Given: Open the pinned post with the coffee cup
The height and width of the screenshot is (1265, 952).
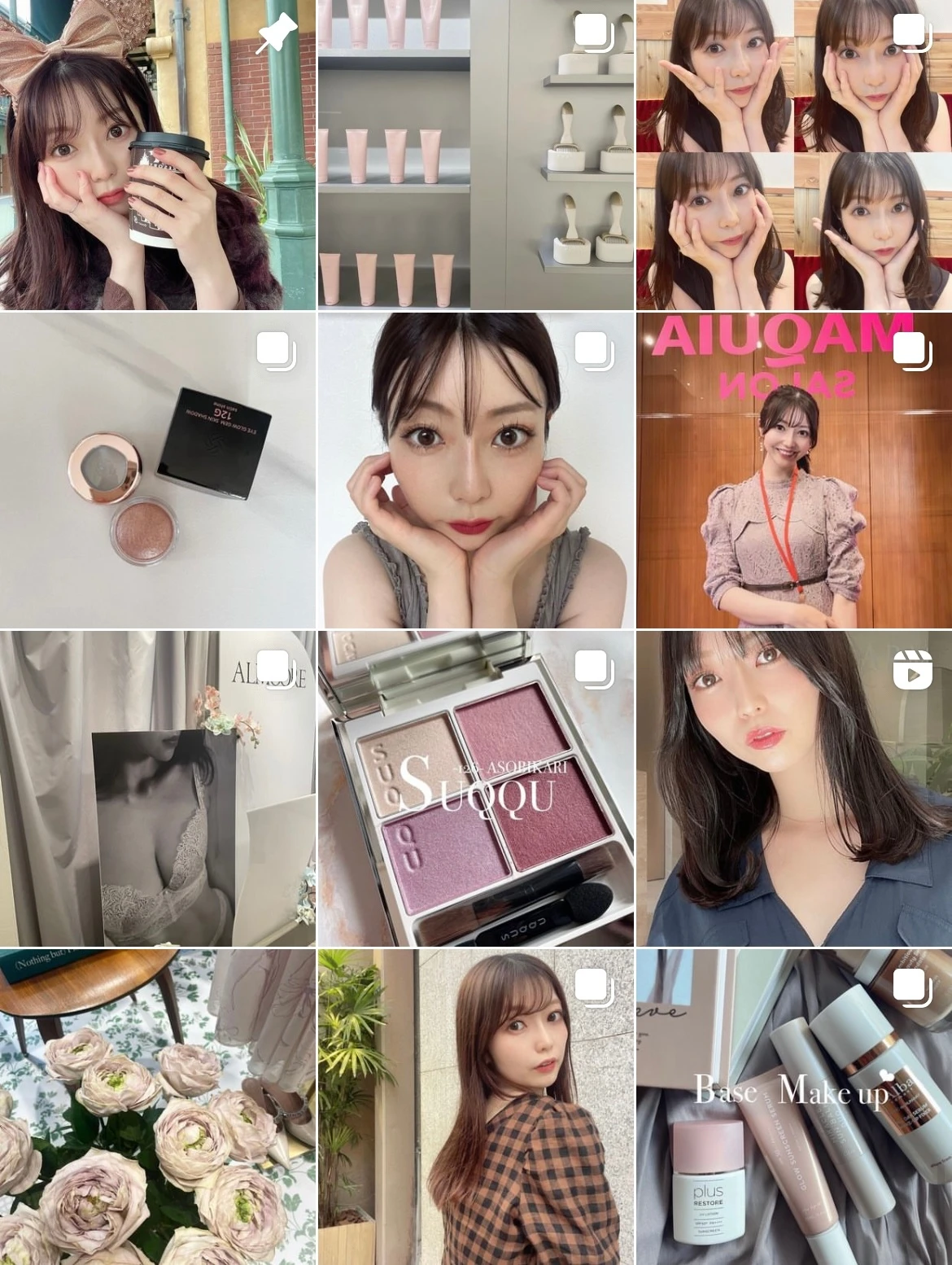Looking at the screenshot, I should click(x=157, y=155).
